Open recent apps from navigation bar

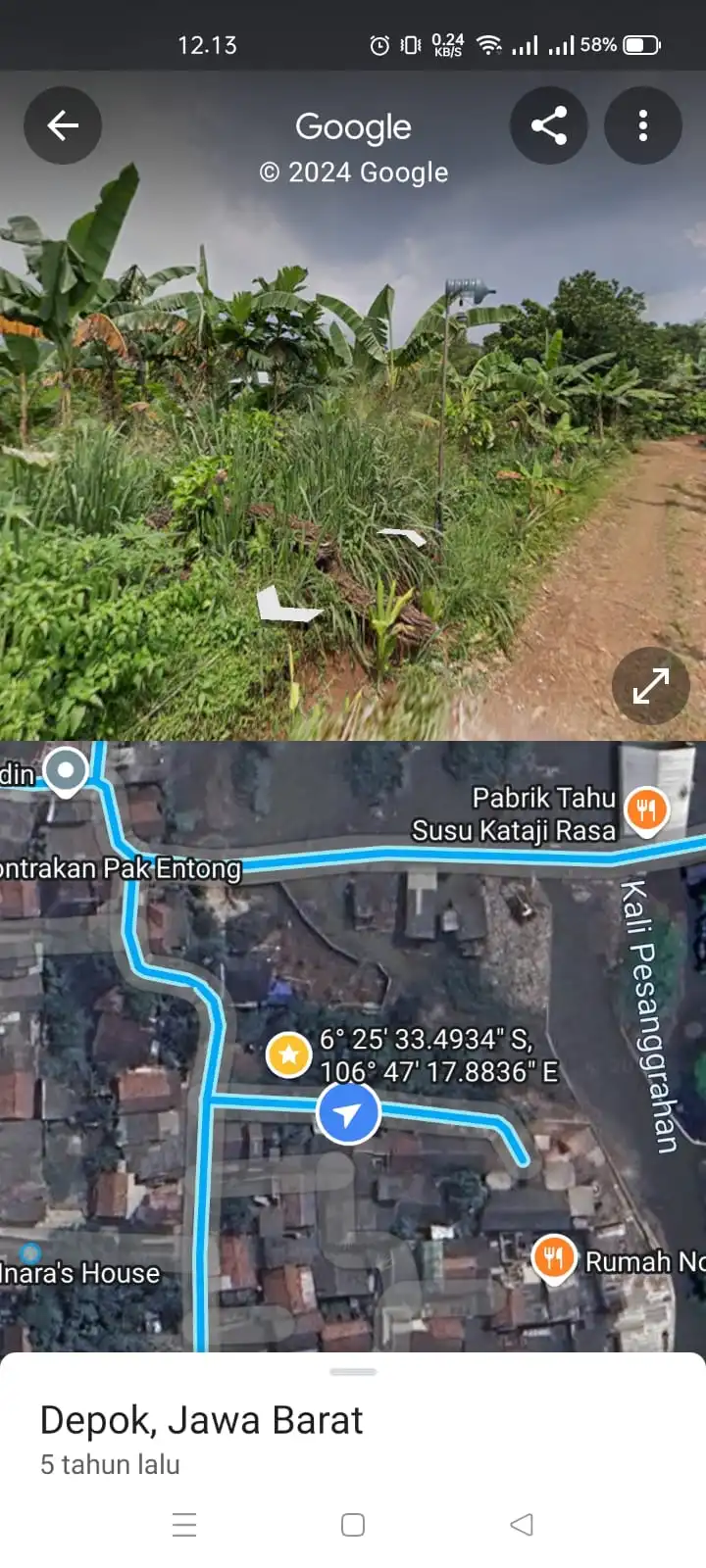[184, 1525]
